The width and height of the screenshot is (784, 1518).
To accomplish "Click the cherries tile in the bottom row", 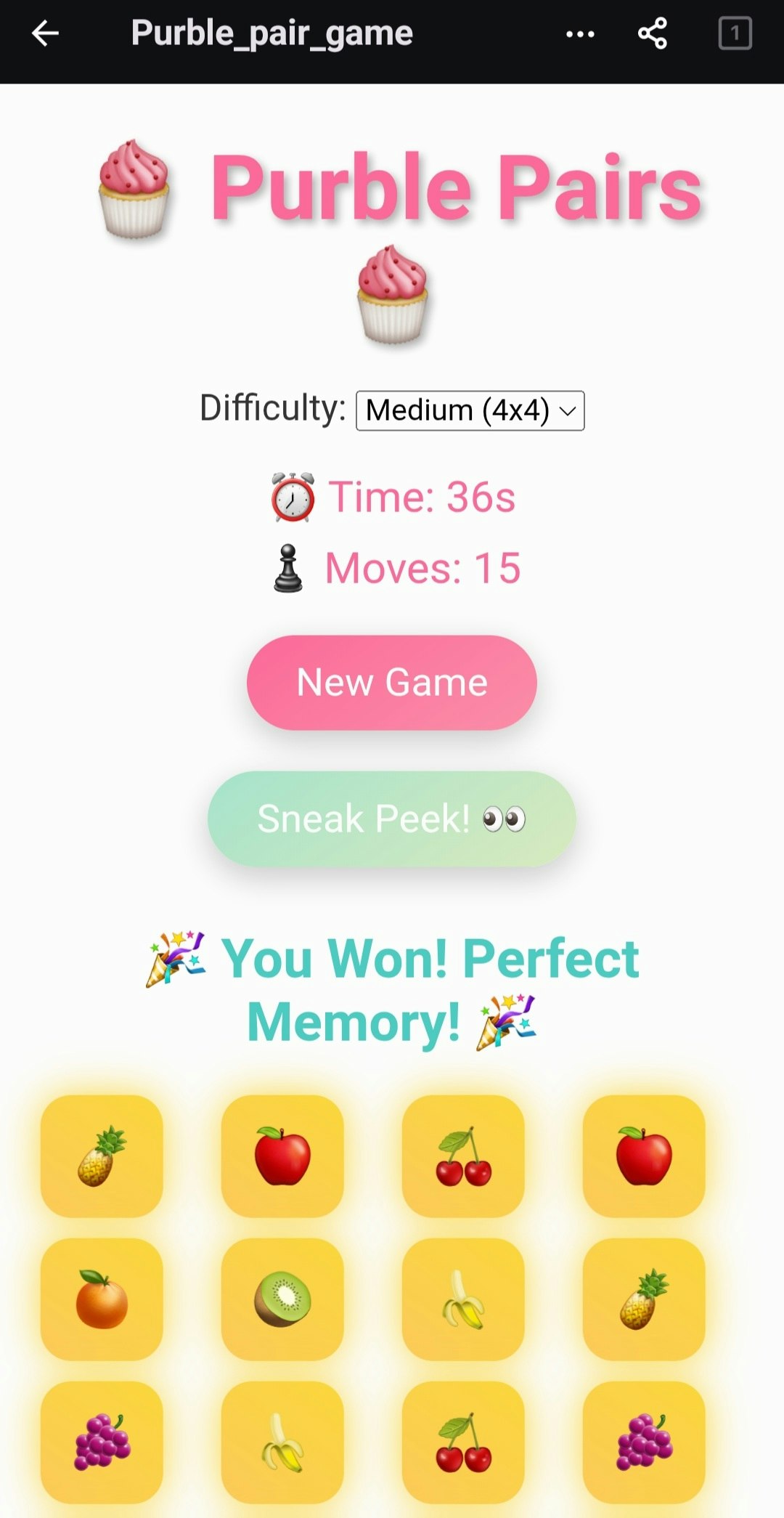I will pyautogui.click(x=464, y=1442).
